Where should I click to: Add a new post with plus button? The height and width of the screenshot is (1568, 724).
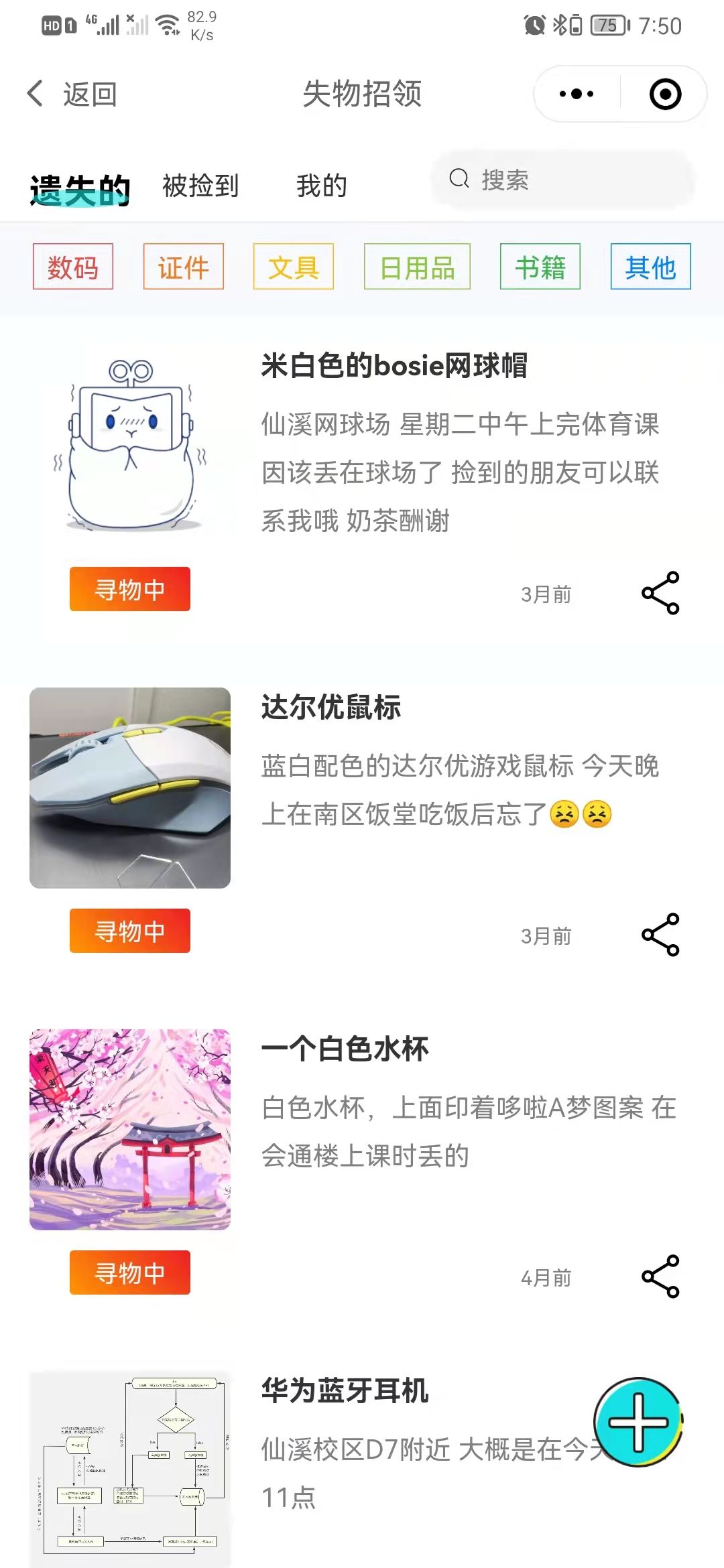(x=638, y=1421)
